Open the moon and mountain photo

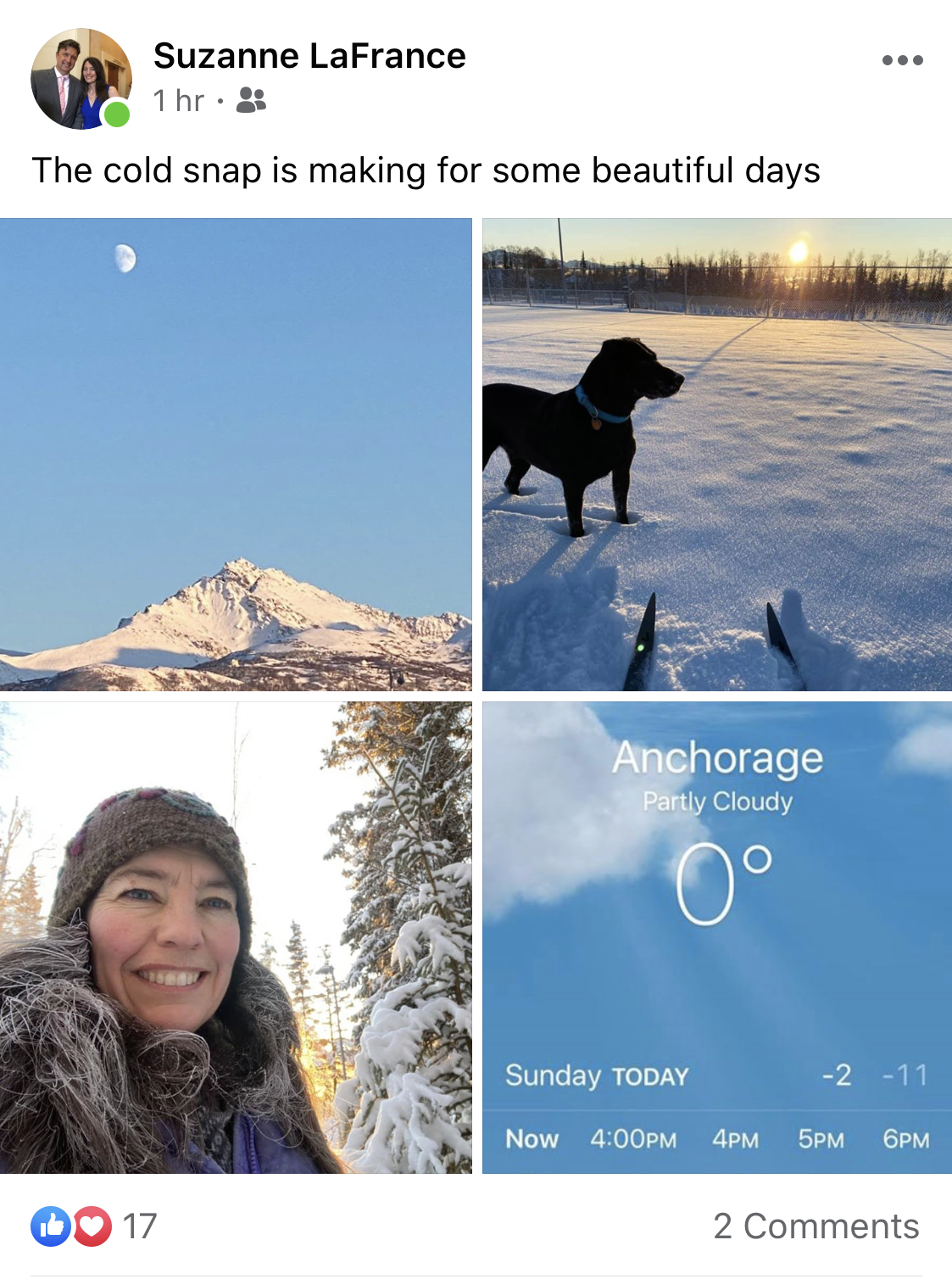(236, 455)
